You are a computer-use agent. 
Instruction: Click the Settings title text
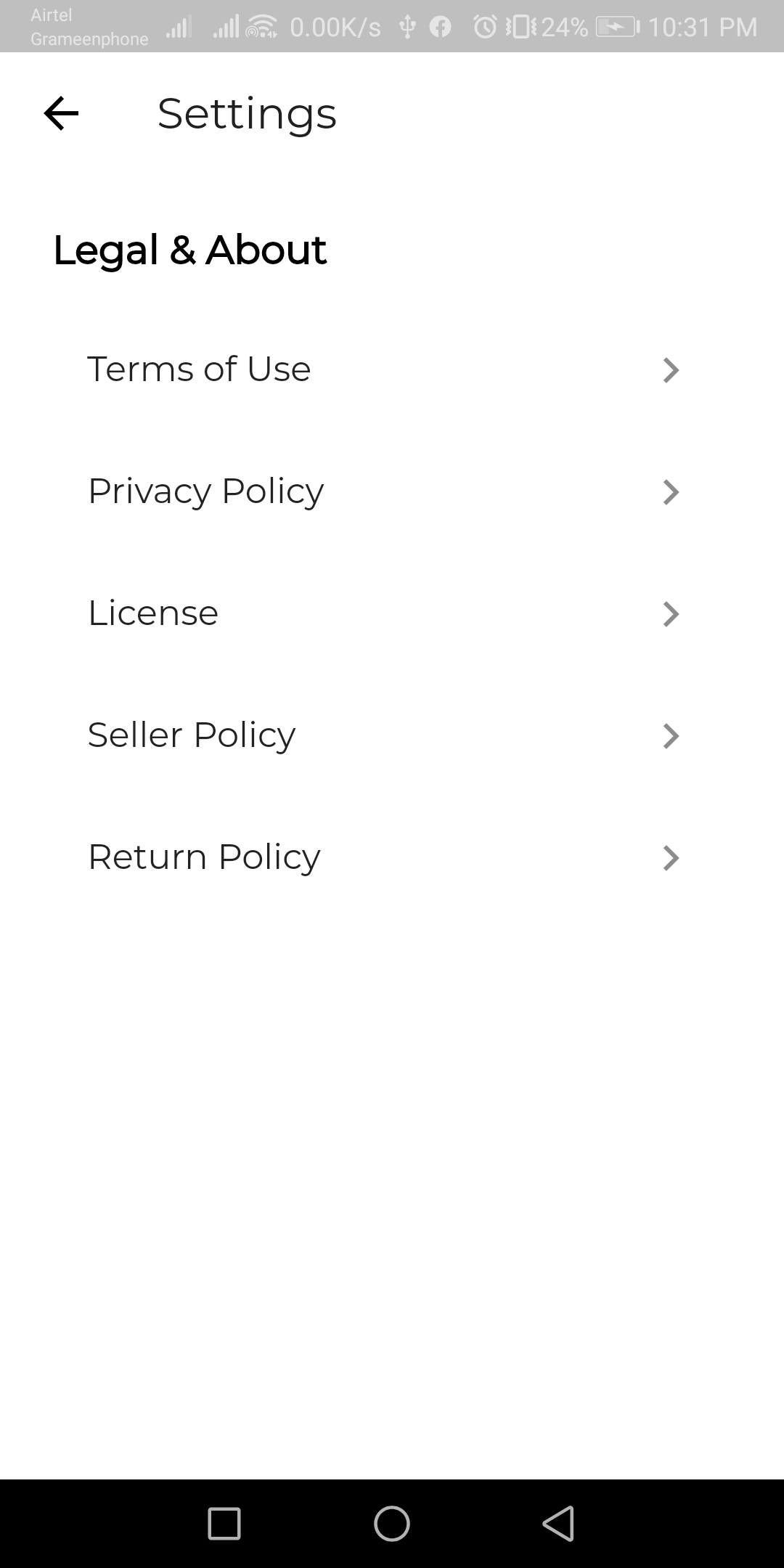(x=247, y=114)
